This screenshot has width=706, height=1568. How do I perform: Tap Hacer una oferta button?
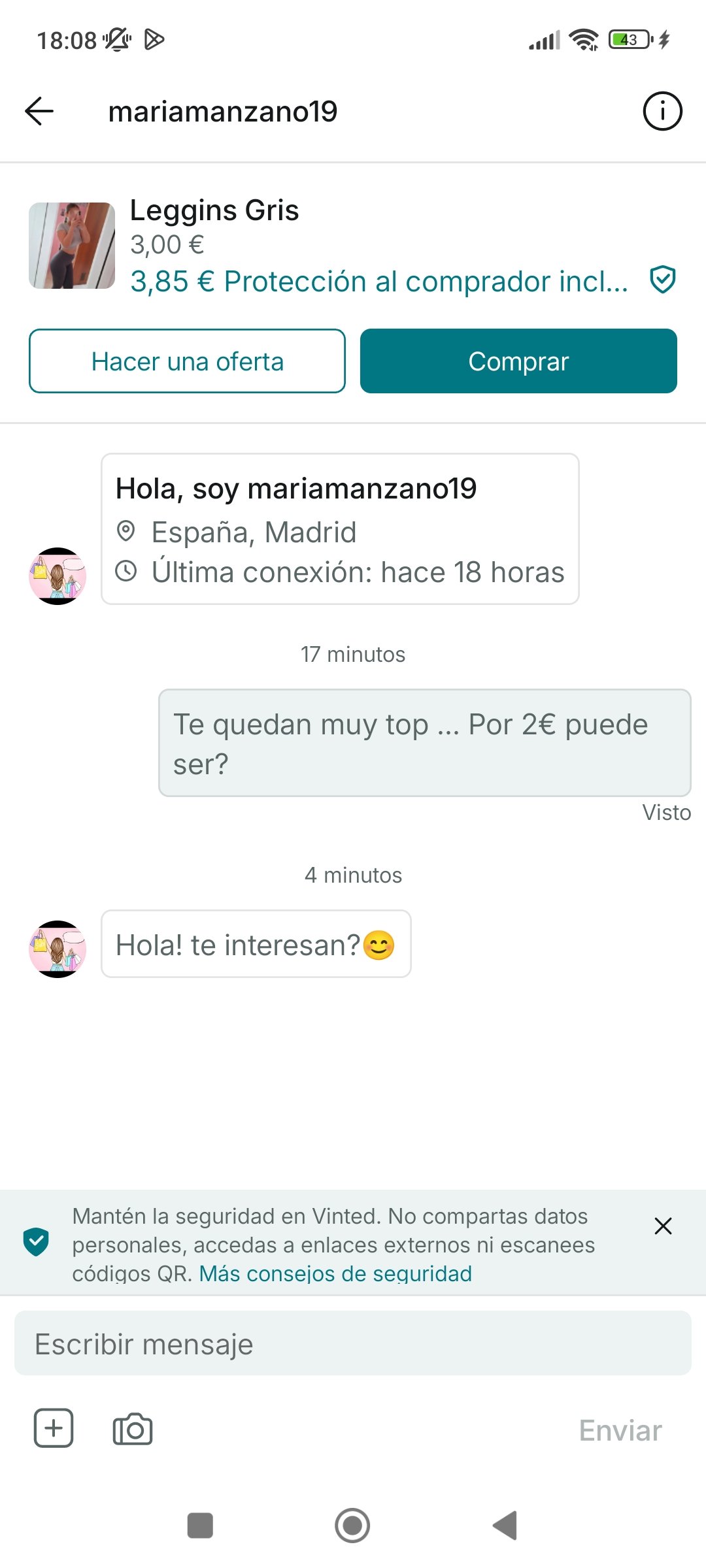click(x=187, y=361)
